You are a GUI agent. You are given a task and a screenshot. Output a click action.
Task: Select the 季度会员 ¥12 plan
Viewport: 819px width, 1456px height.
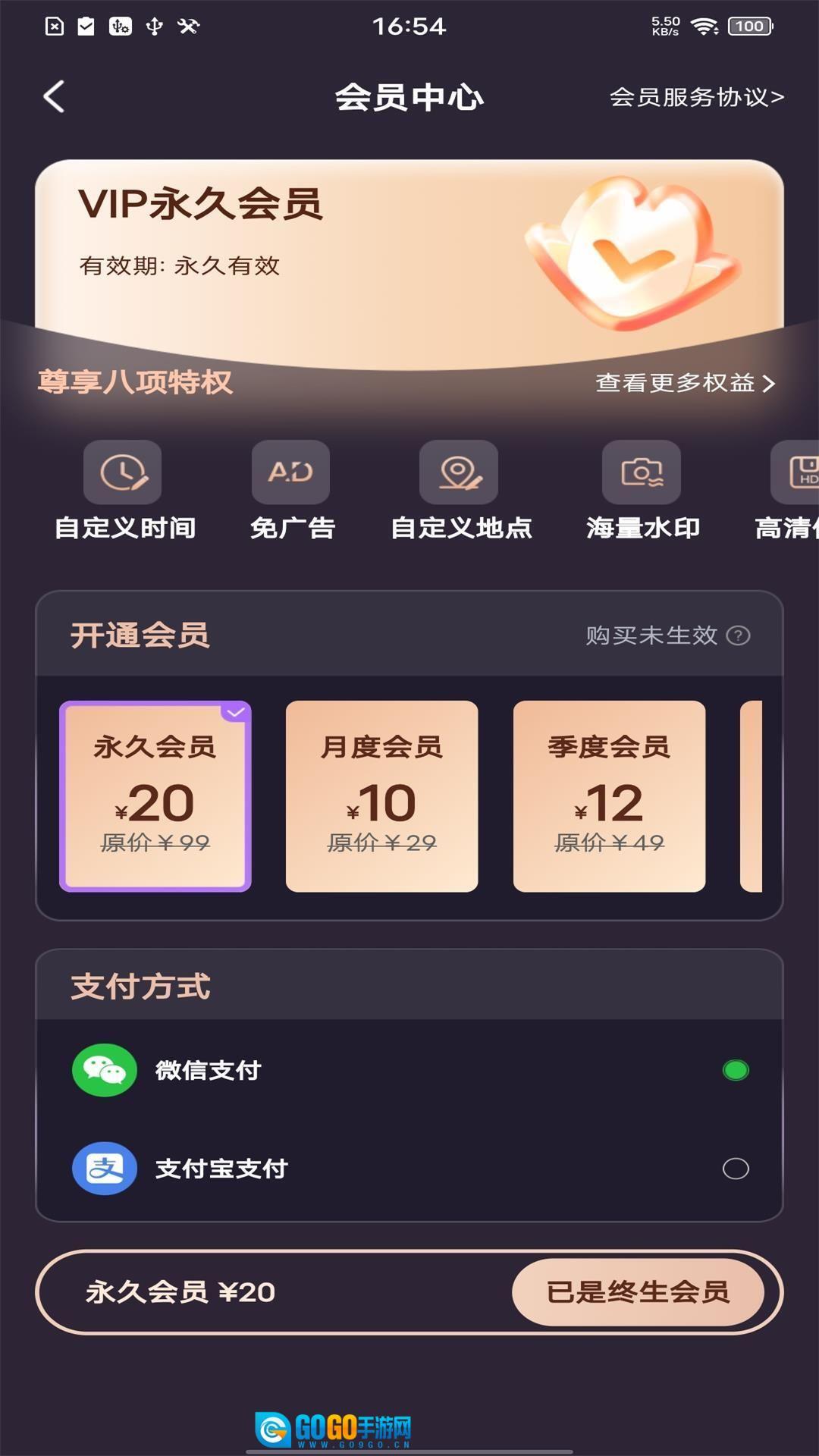coord(609,796)
